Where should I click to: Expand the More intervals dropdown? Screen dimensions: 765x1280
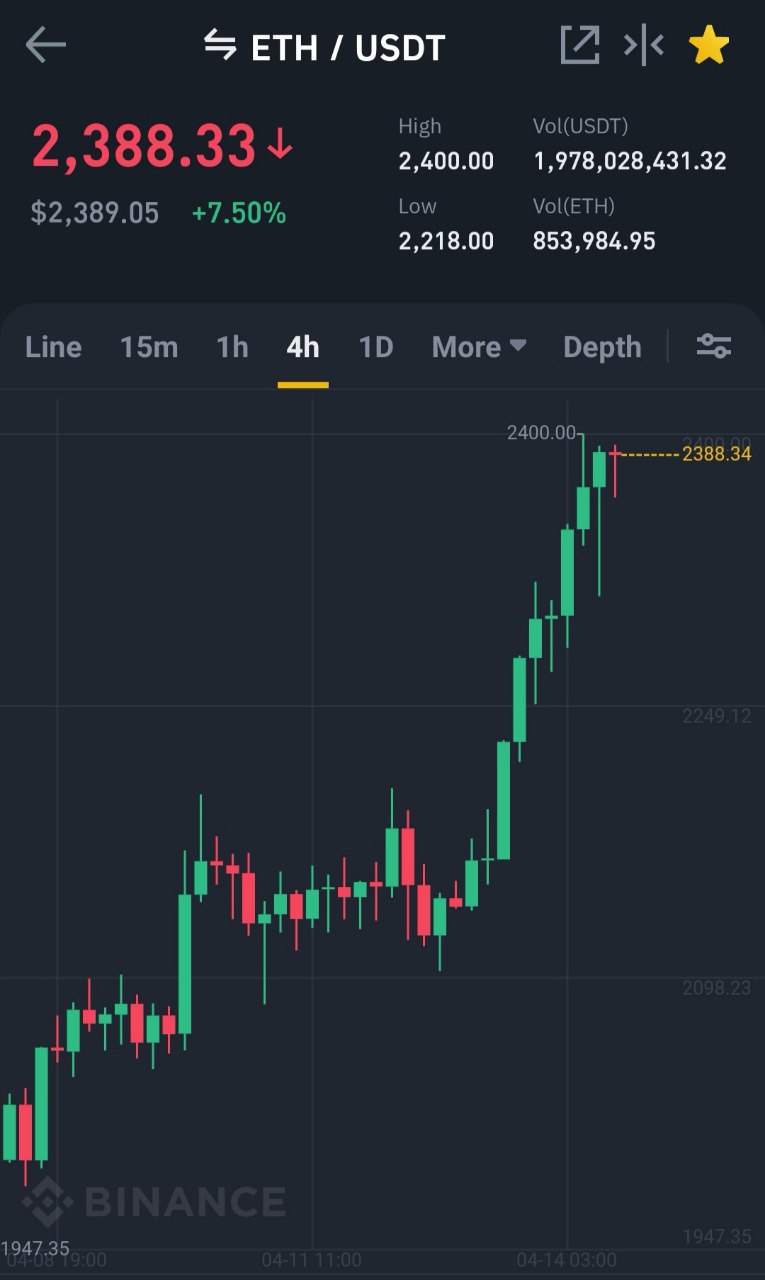pos(479,347)
